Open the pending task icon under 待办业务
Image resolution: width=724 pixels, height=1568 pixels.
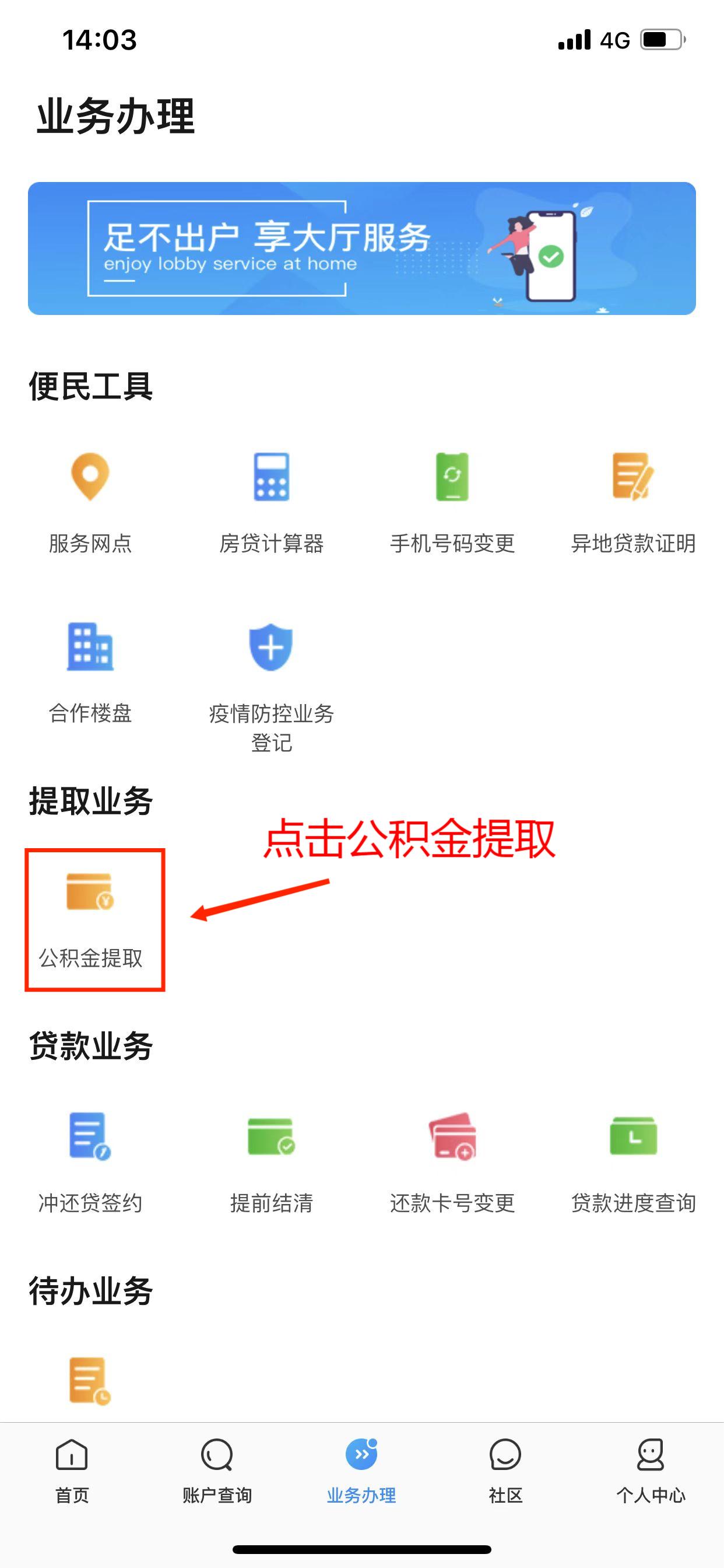(90, 1381)
